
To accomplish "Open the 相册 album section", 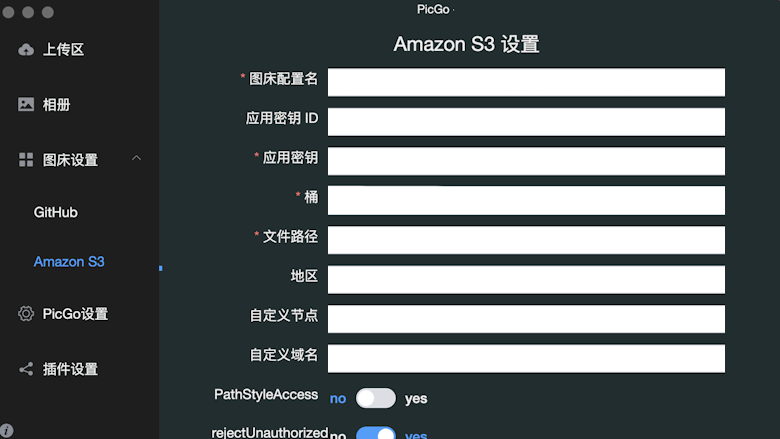I will [x=56, y=104].
